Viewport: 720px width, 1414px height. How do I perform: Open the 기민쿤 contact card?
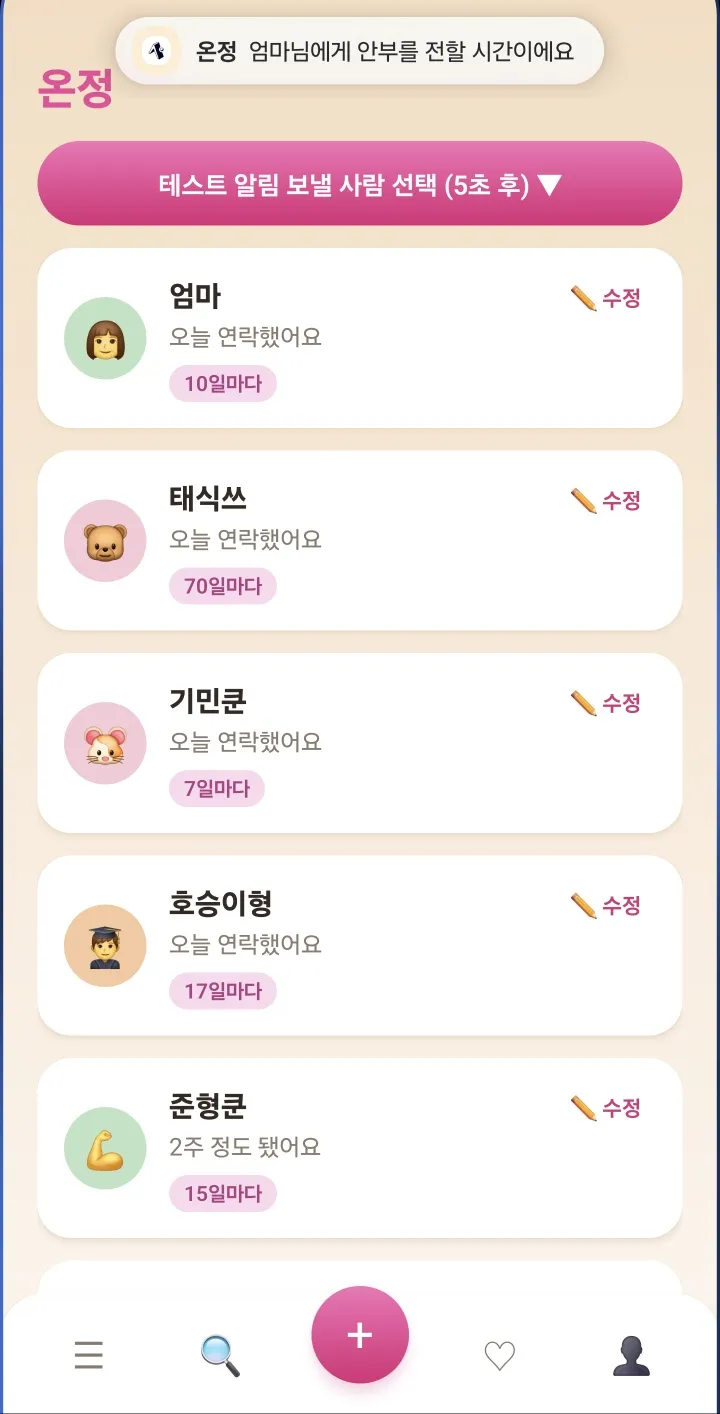[x=360, y=743]
